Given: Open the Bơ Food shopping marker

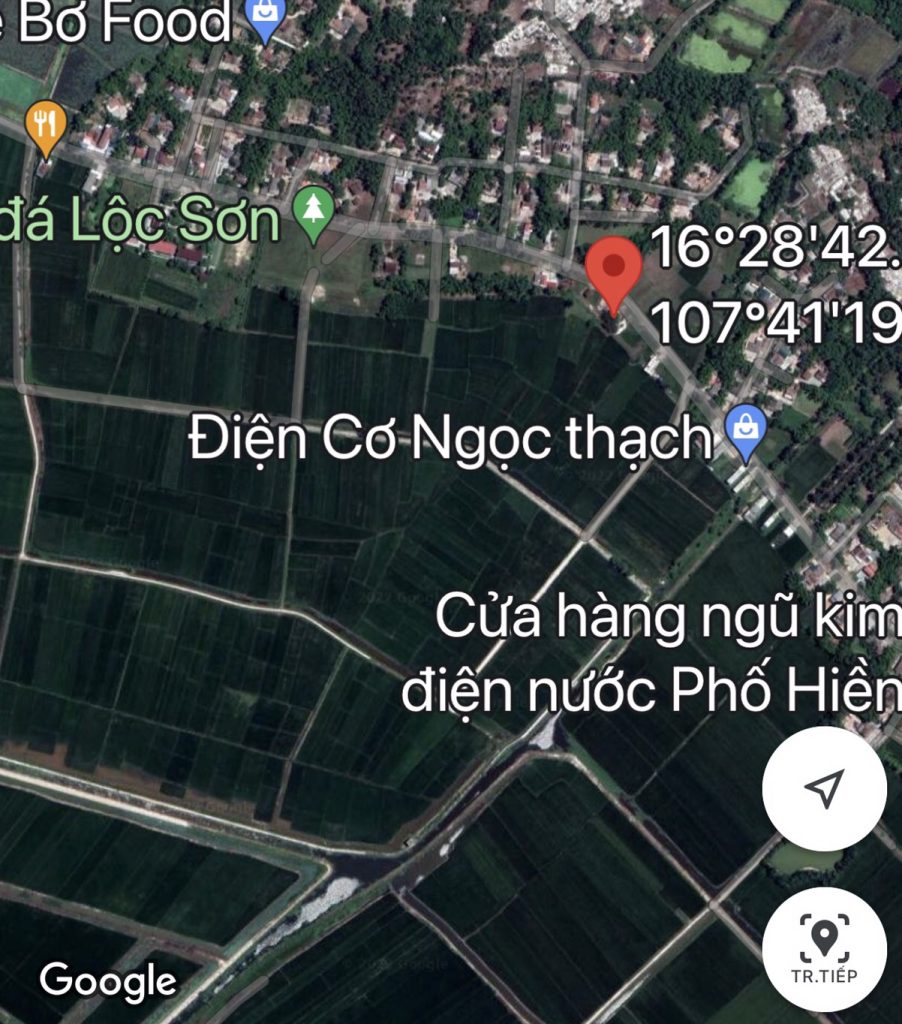Looking at the screenshot, I should click(265, 18).
